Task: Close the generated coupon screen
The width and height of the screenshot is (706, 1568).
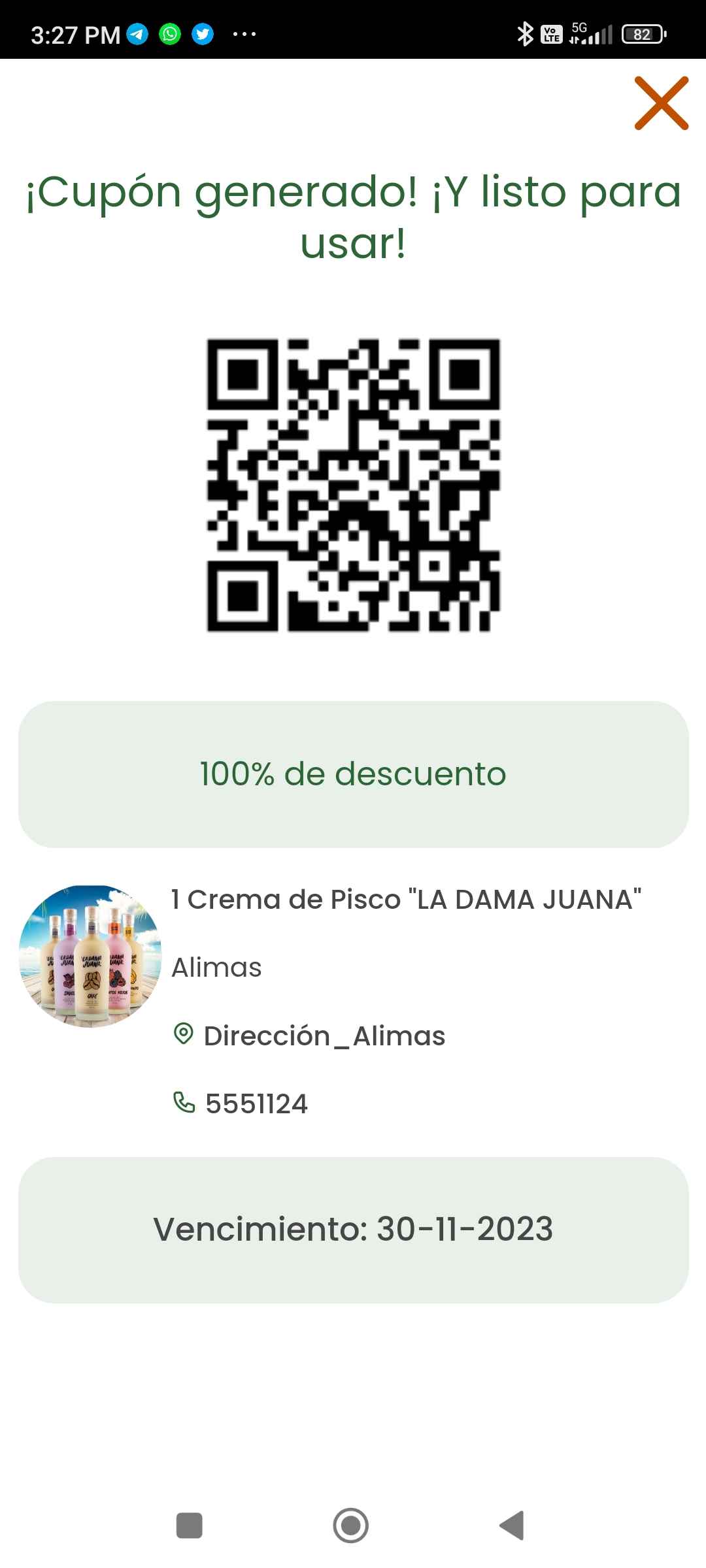Action: click(661, 103)
